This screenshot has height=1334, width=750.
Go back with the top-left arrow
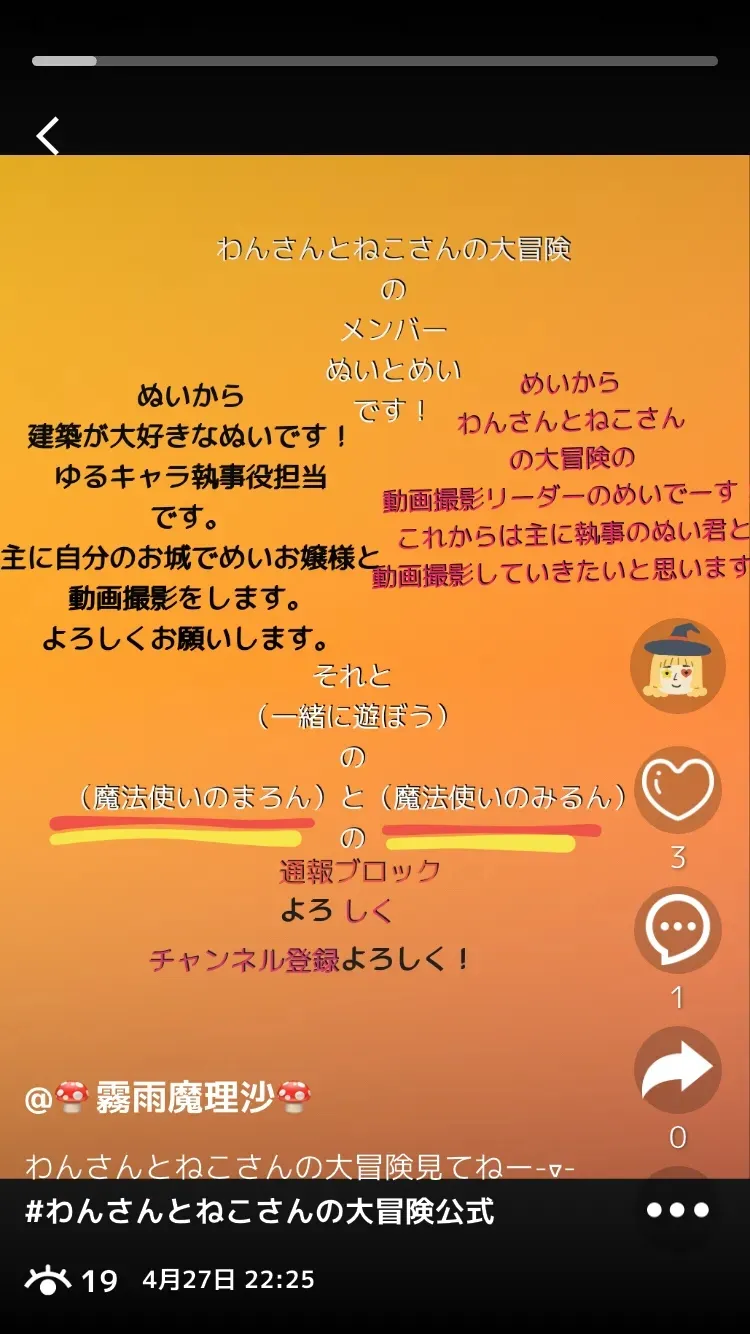click(48, 136)
